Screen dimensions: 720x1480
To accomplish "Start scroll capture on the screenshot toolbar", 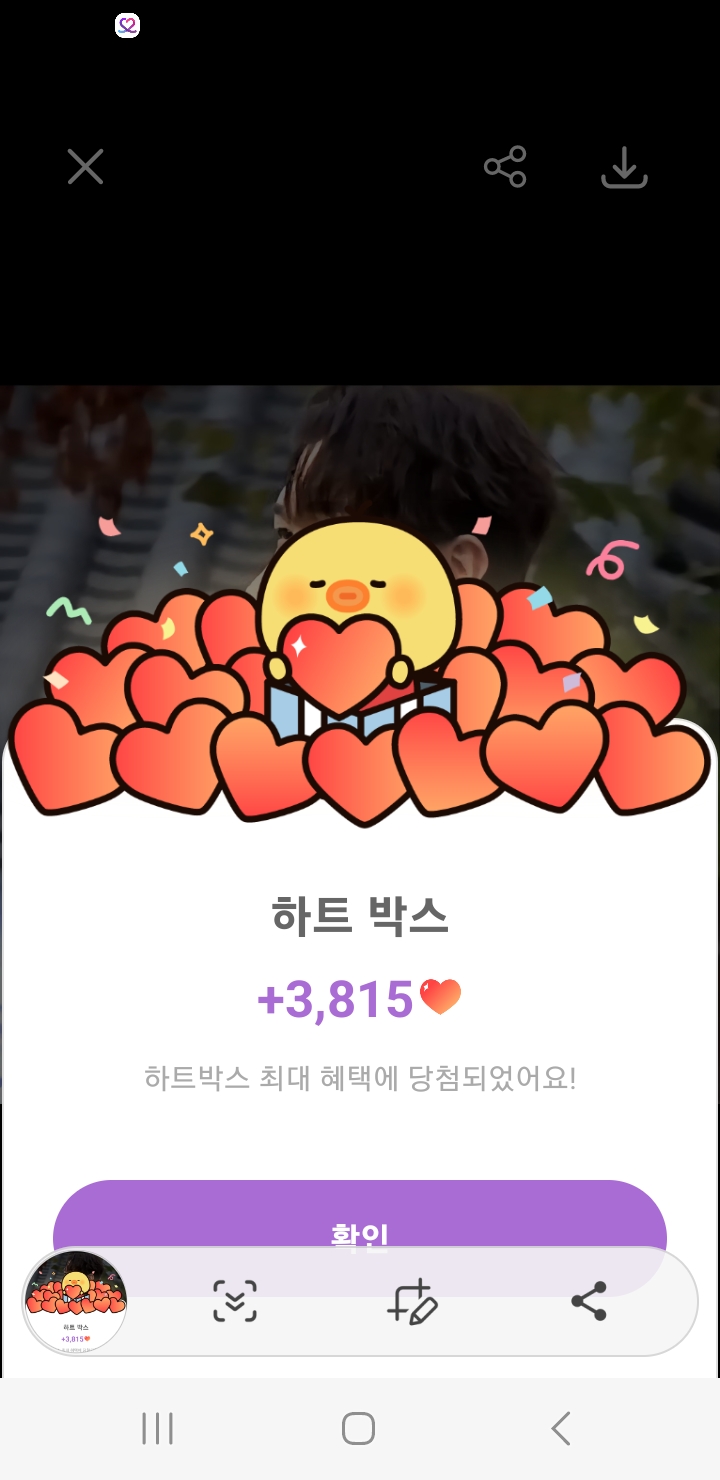I will 235,1301.
